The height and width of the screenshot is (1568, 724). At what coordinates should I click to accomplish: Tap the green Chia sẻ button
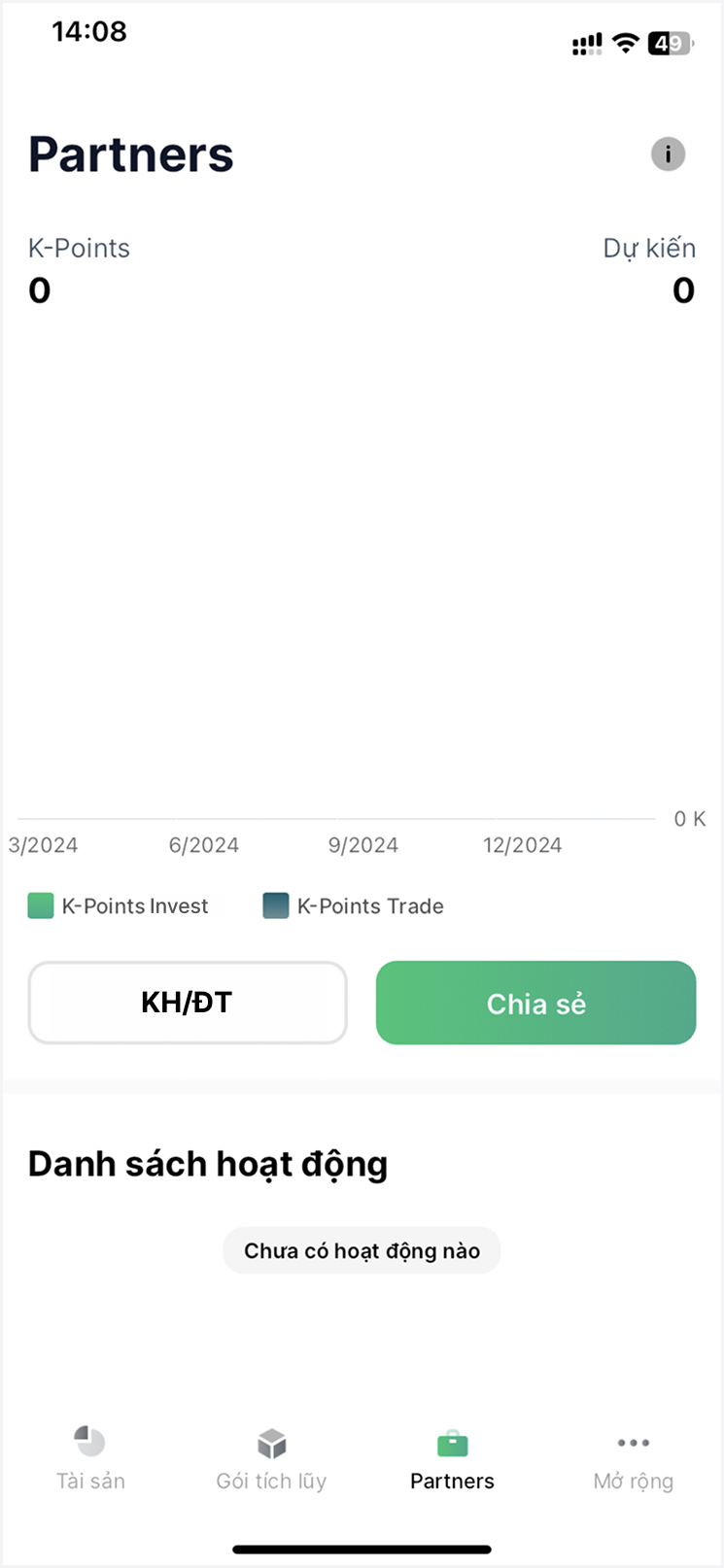pyautogui.click(x=536, y=1003)
